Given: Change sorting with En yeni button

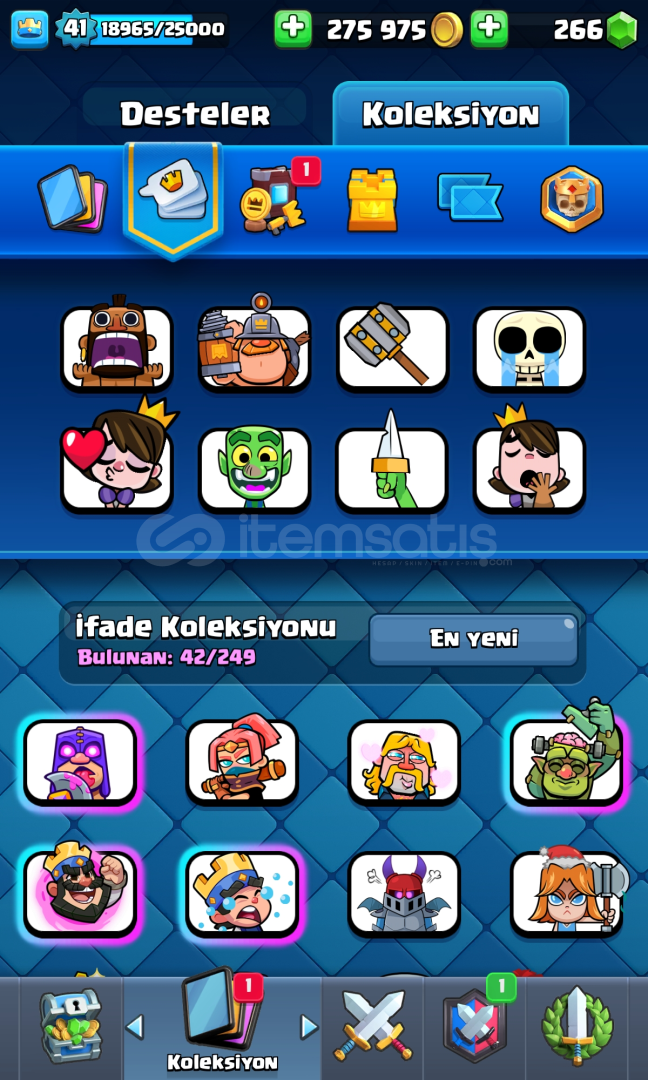Looking at the screenshot, I should [x=473, y=640].
